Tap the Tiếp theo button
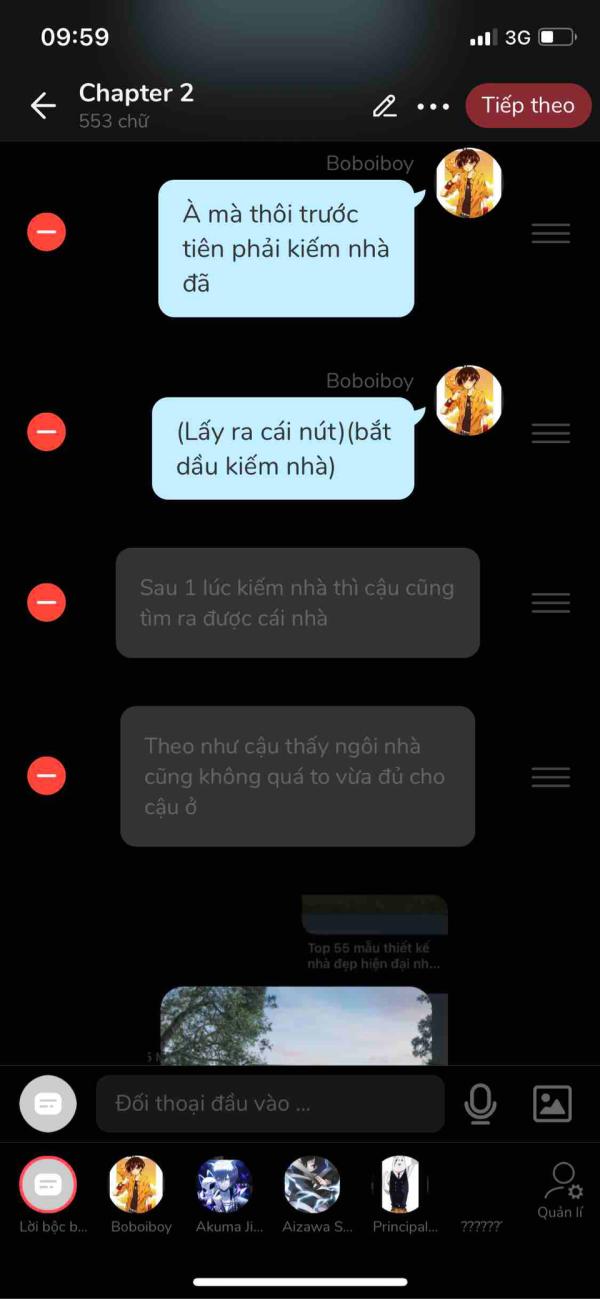This screenshot has height=1299, width=600. tap(528, 106)
